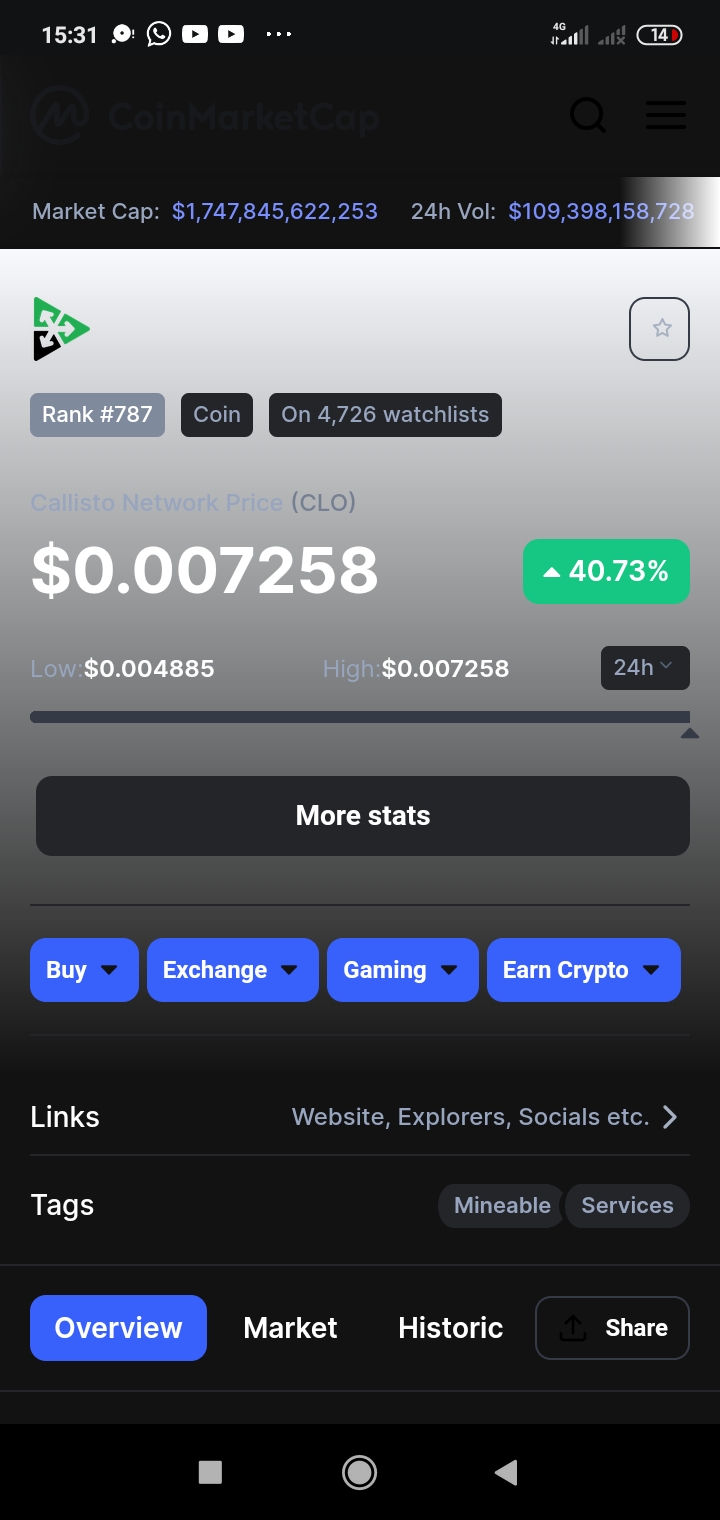Select the Overview tab
This screenshot has width=720, height=1520.
click(x=118, y=1328)
